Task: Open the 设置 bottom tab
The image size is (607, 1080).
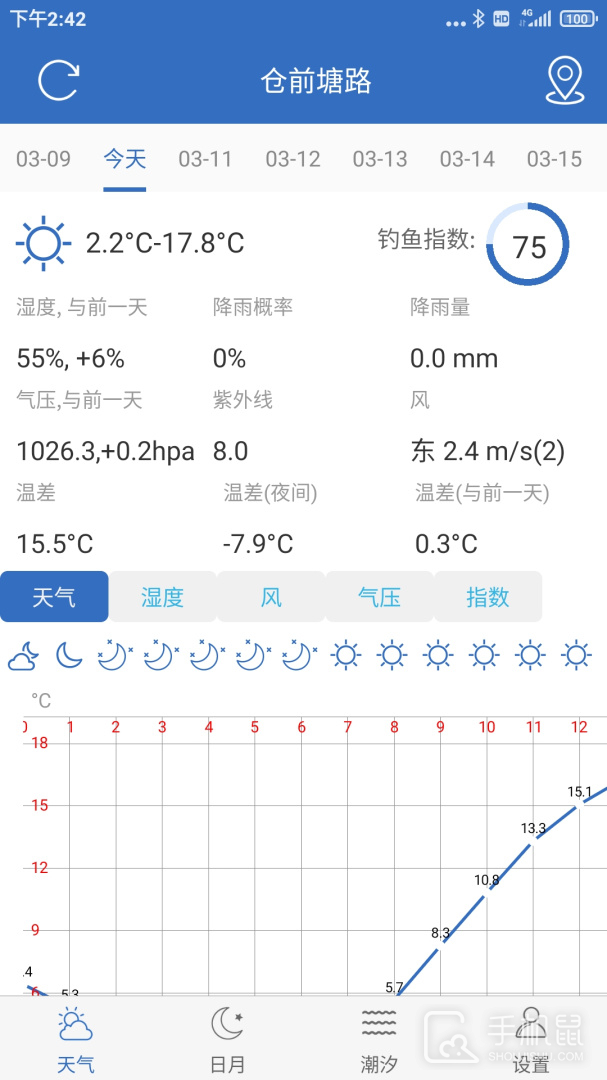Action: pyautogui.click(x=531, y=1039)
